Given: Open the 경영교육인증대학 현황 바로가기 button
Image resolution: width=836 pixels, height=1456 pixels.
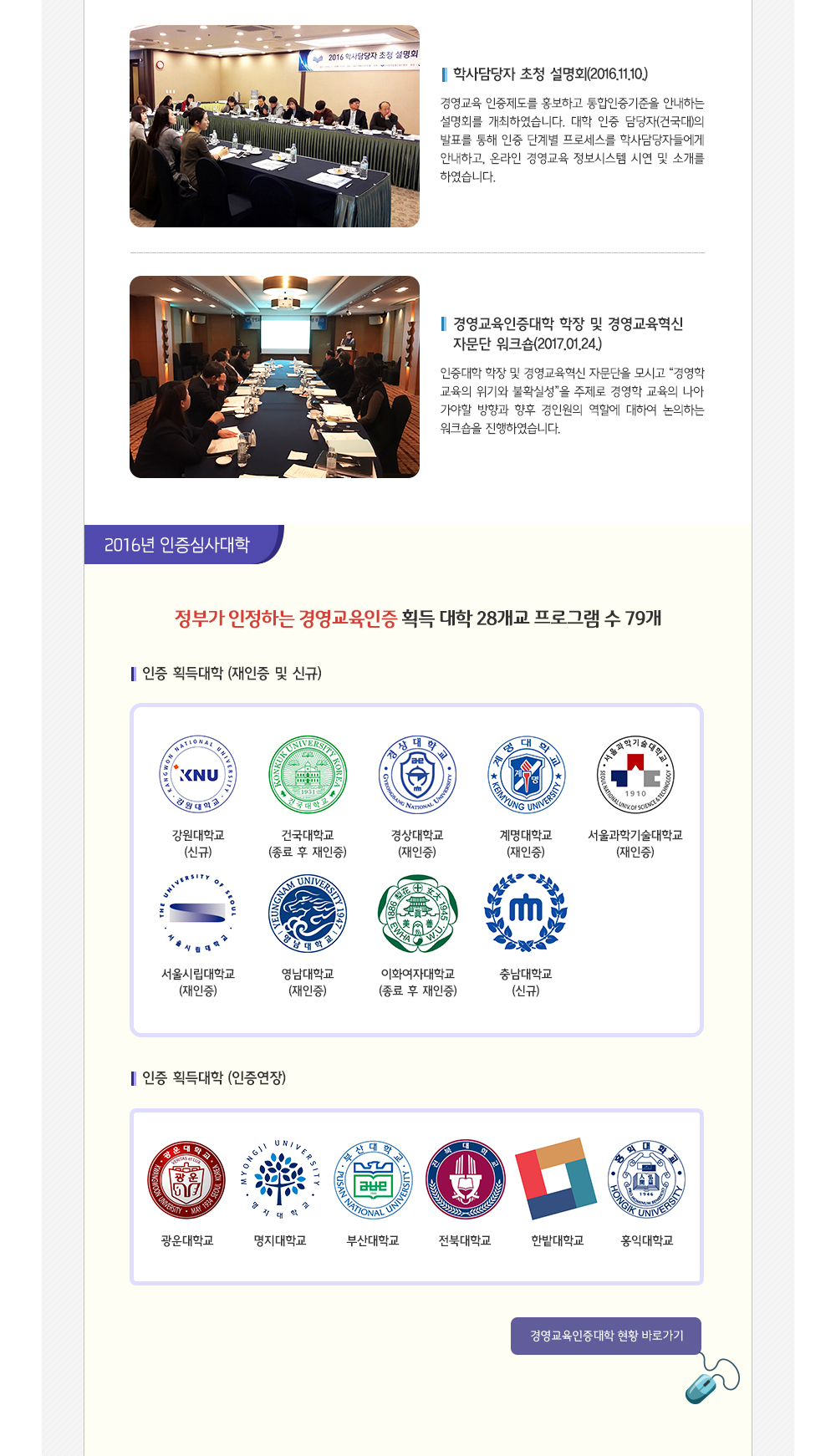Looking at the screenshot, I should pyautogui.click(x=605, y=1336).
